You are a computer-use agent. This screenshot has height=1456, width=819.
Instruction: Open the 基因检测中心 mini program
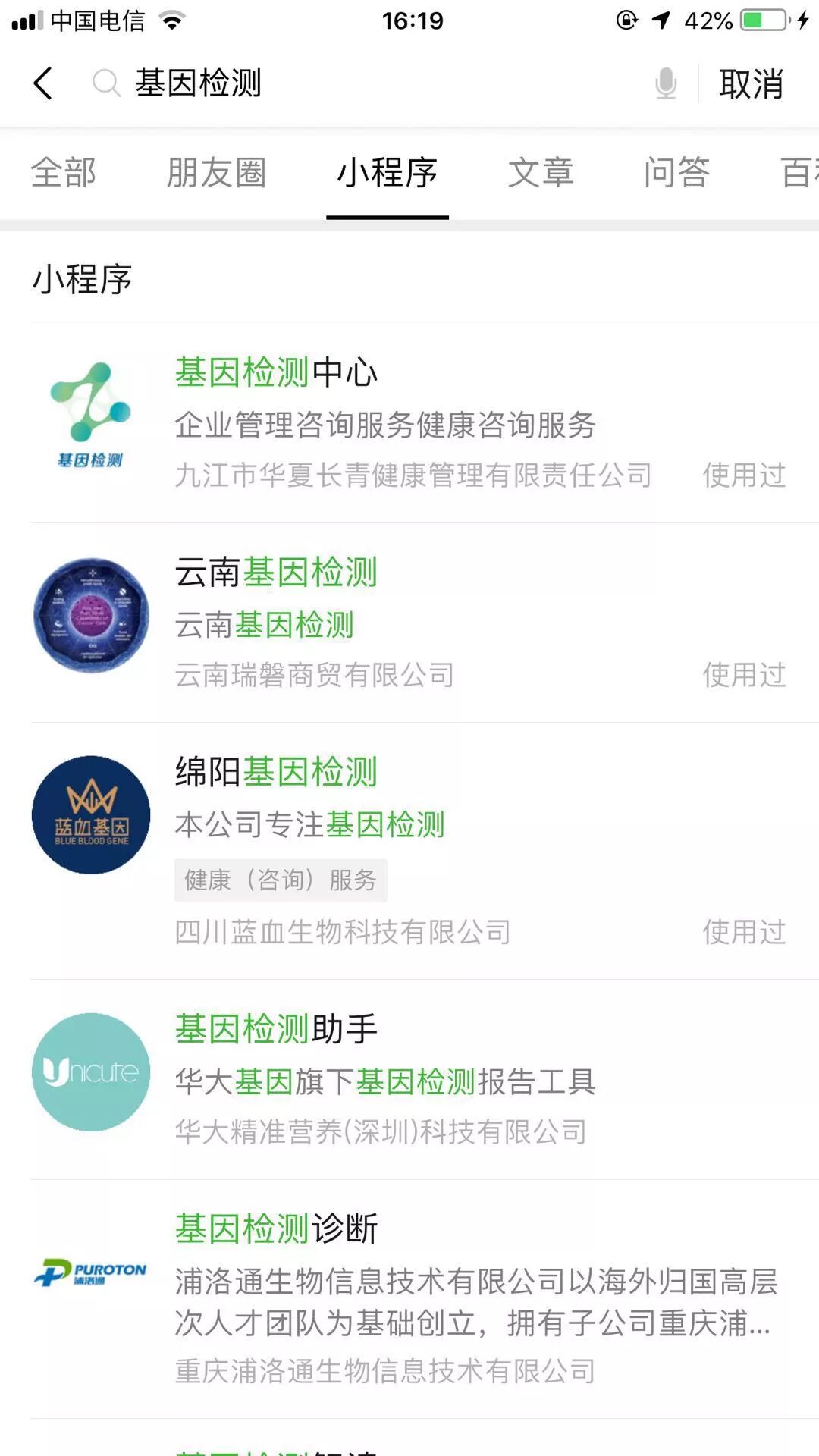[409, 422]
